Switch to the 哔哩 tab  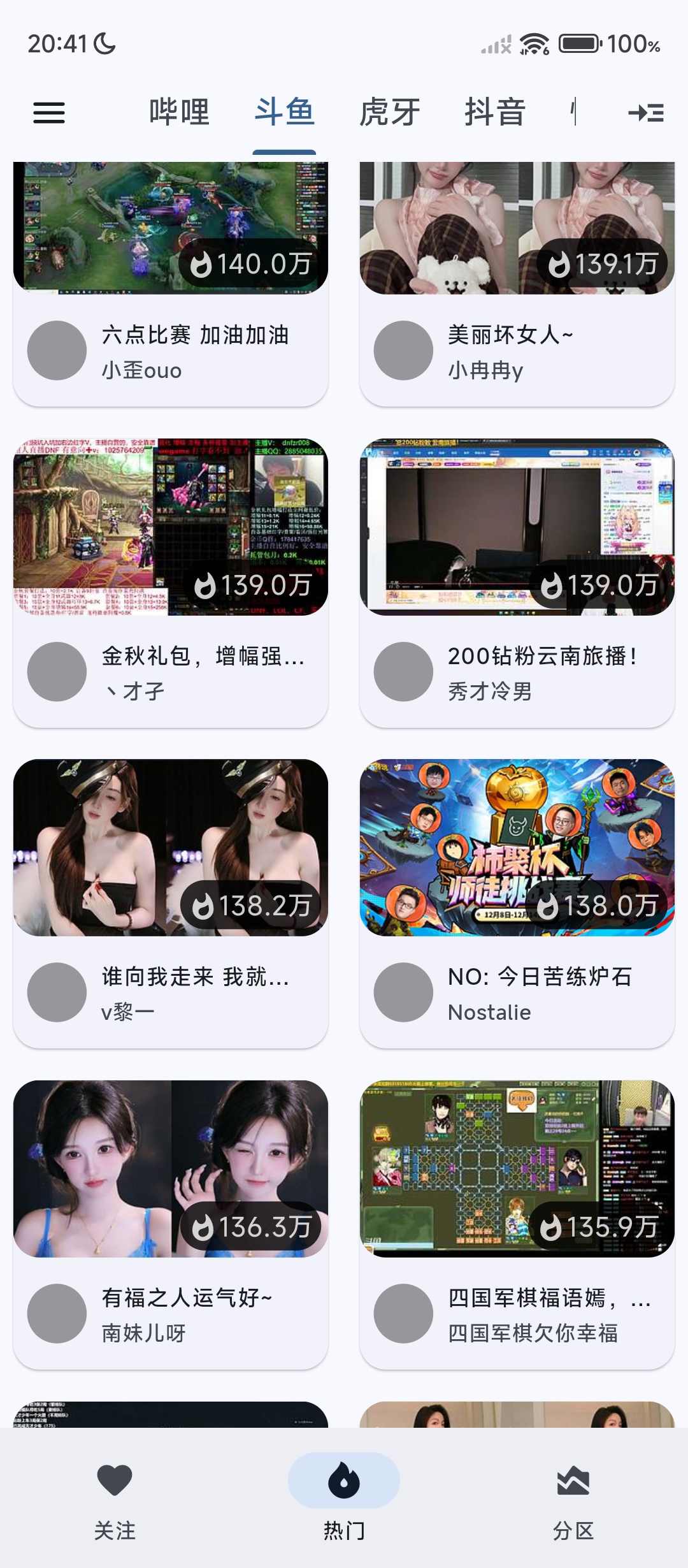tap(179, 113)
